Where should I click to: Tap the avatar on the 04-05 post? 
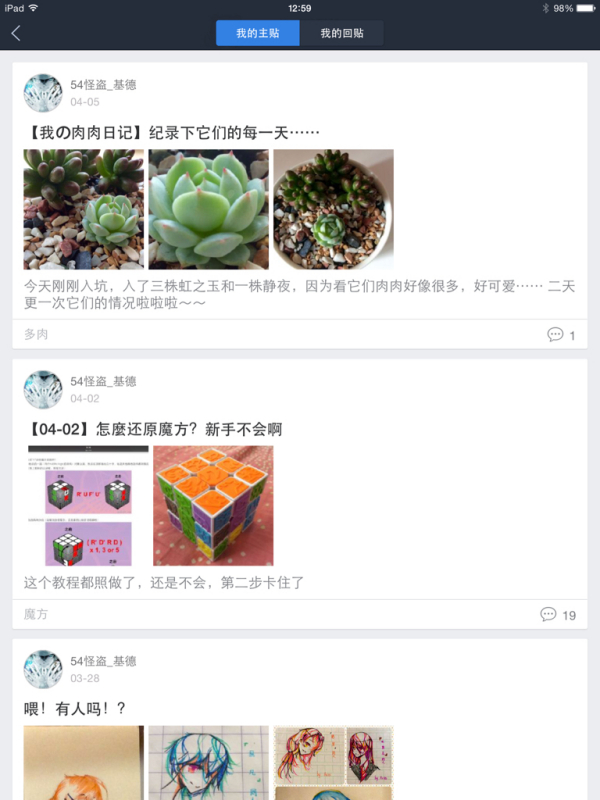[x=43, y=93]
